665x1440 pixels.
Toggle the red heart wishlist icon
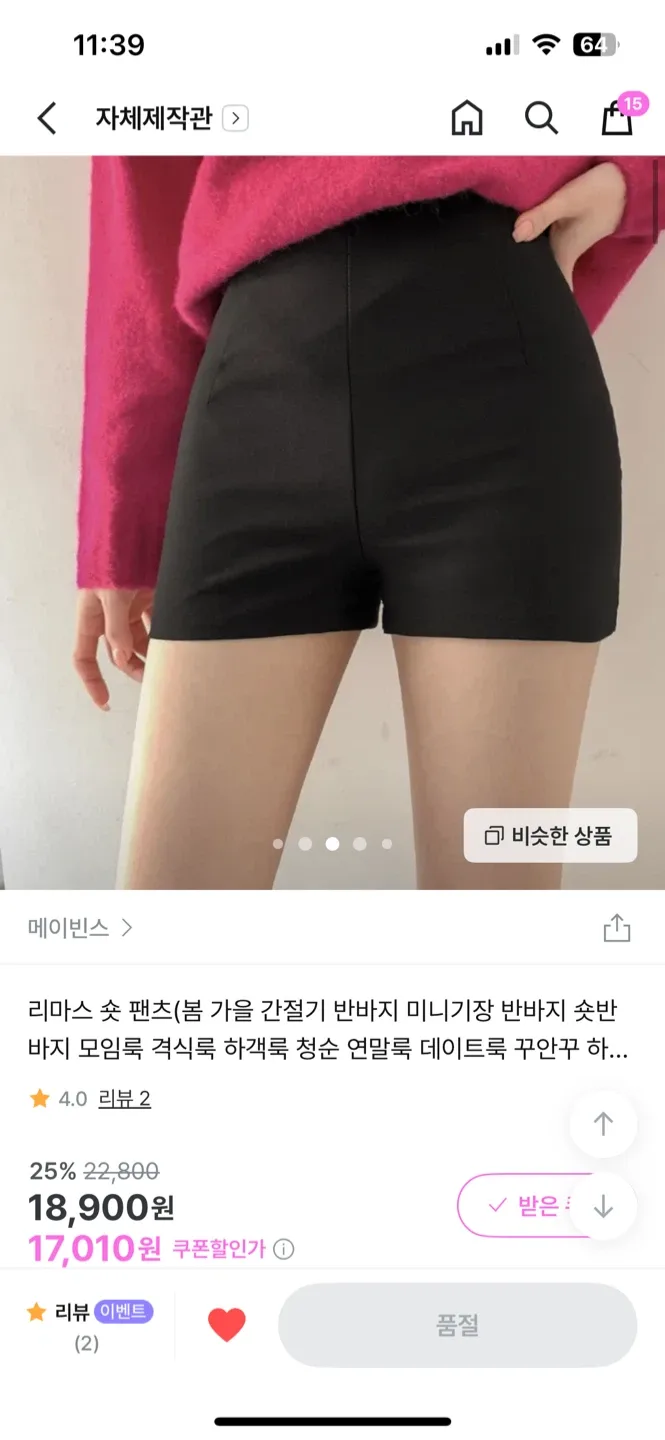point(227,1325)
